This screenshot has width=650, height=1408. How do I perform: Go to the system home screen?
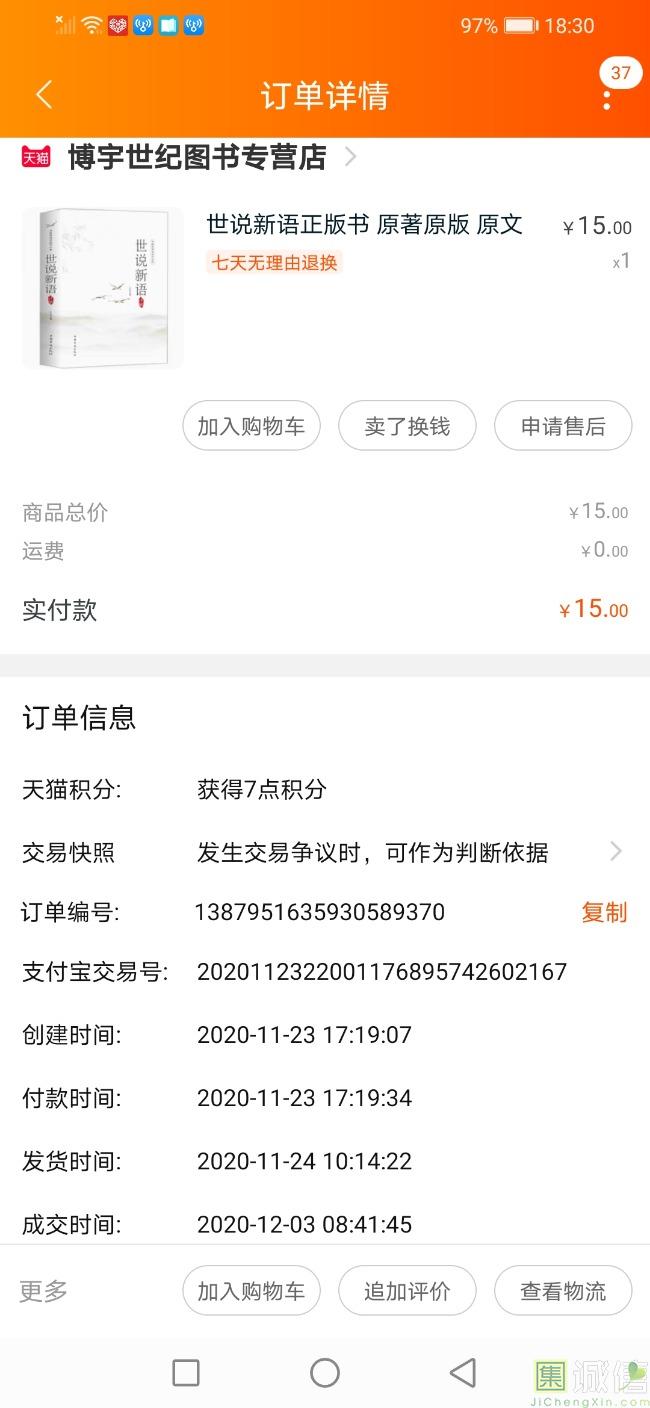pyautogui.click(x=325, y=1373)
